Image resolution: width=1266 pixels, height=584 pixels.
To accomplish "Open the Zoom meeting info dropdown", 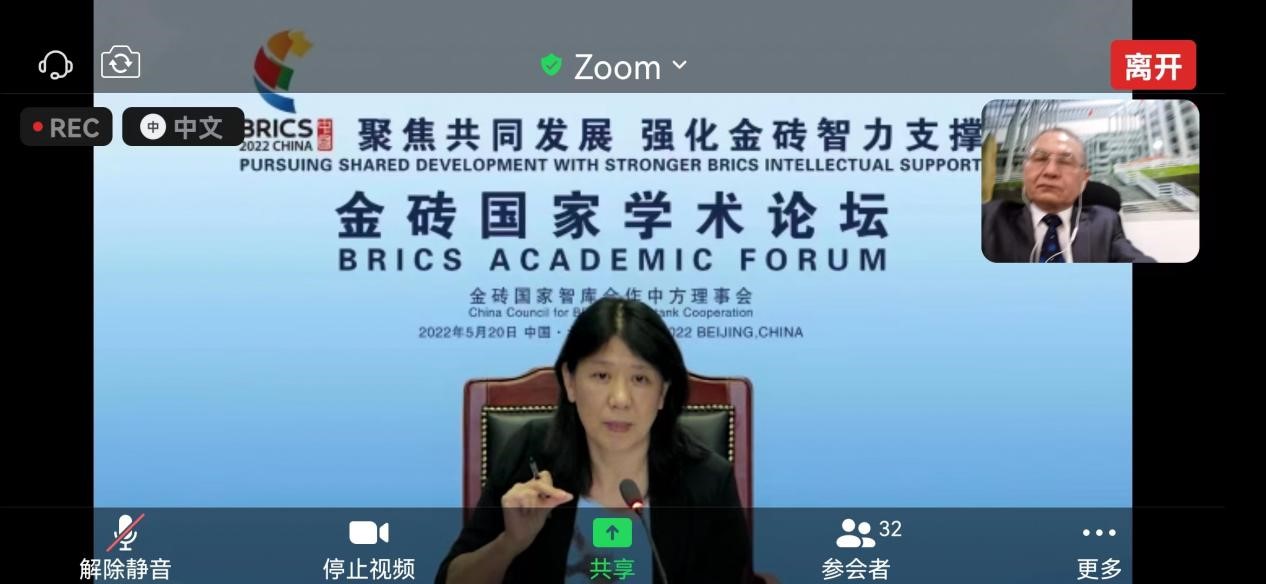I will point(616,67).
